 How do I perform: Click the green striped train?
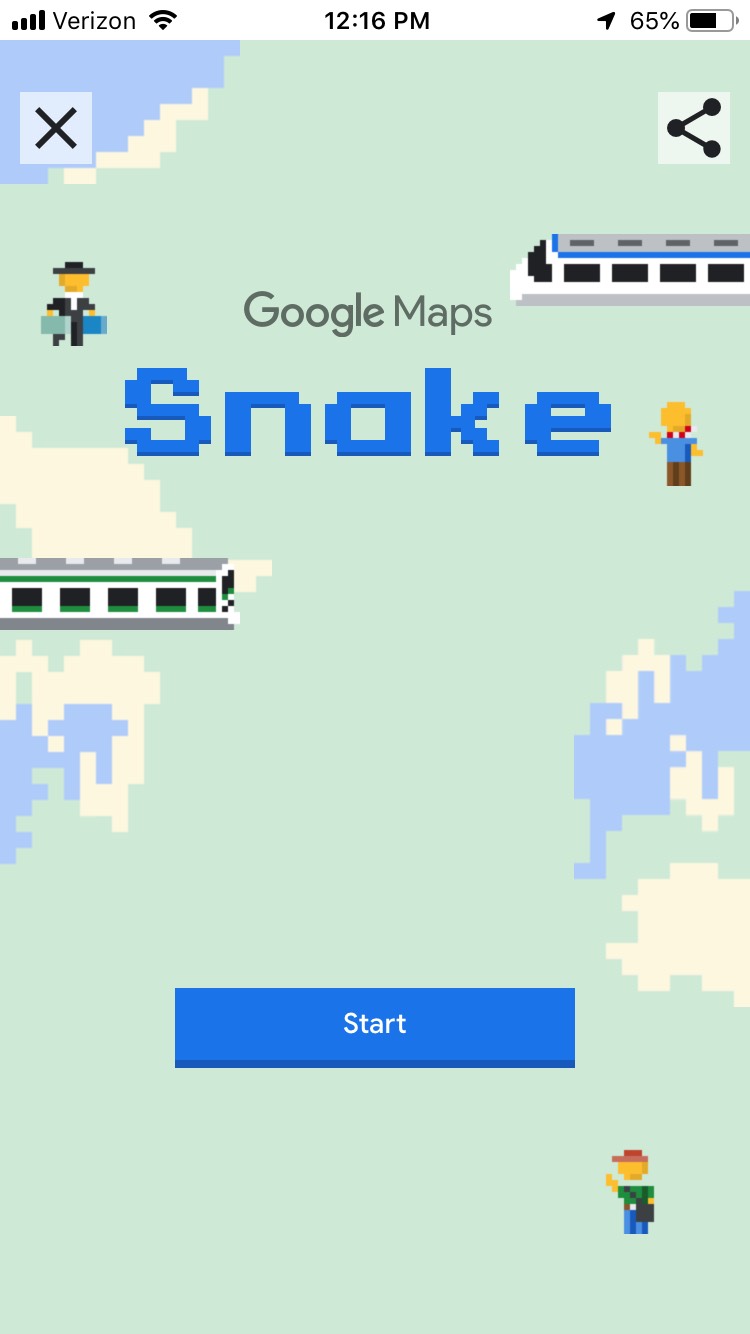tap(110, 592)
